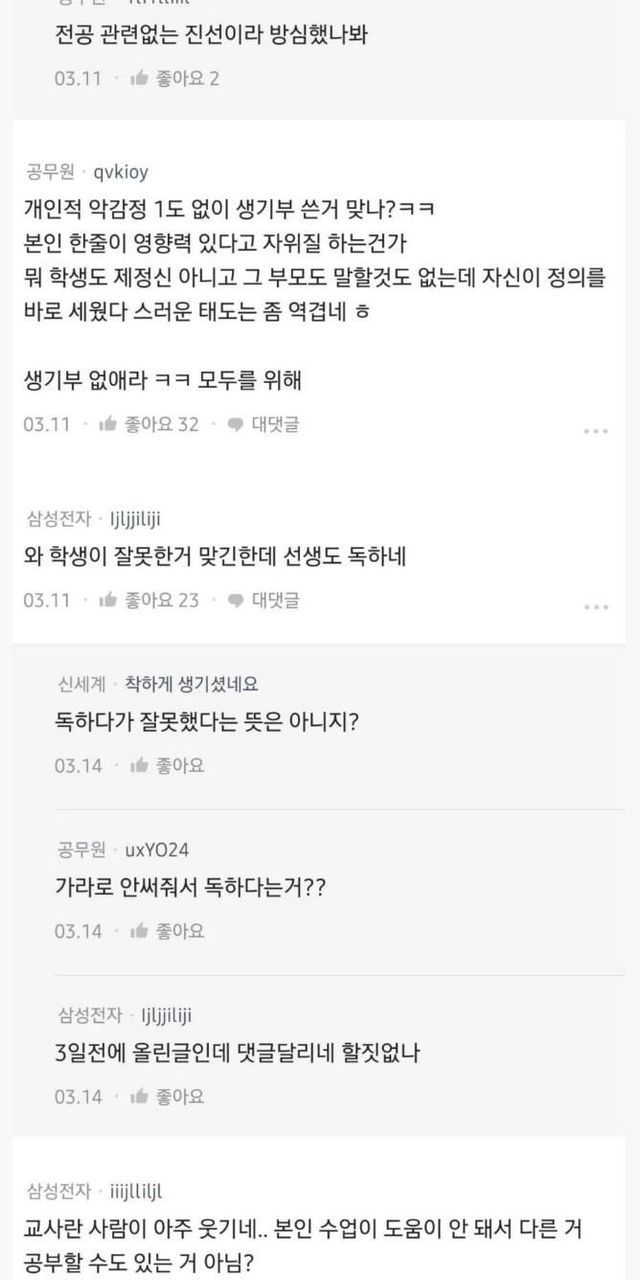Image resolution: width=640 pixels, height=1280 pixels.
Task: Like the comment ending with 방심했나봐
Action: tap(174, 78)
